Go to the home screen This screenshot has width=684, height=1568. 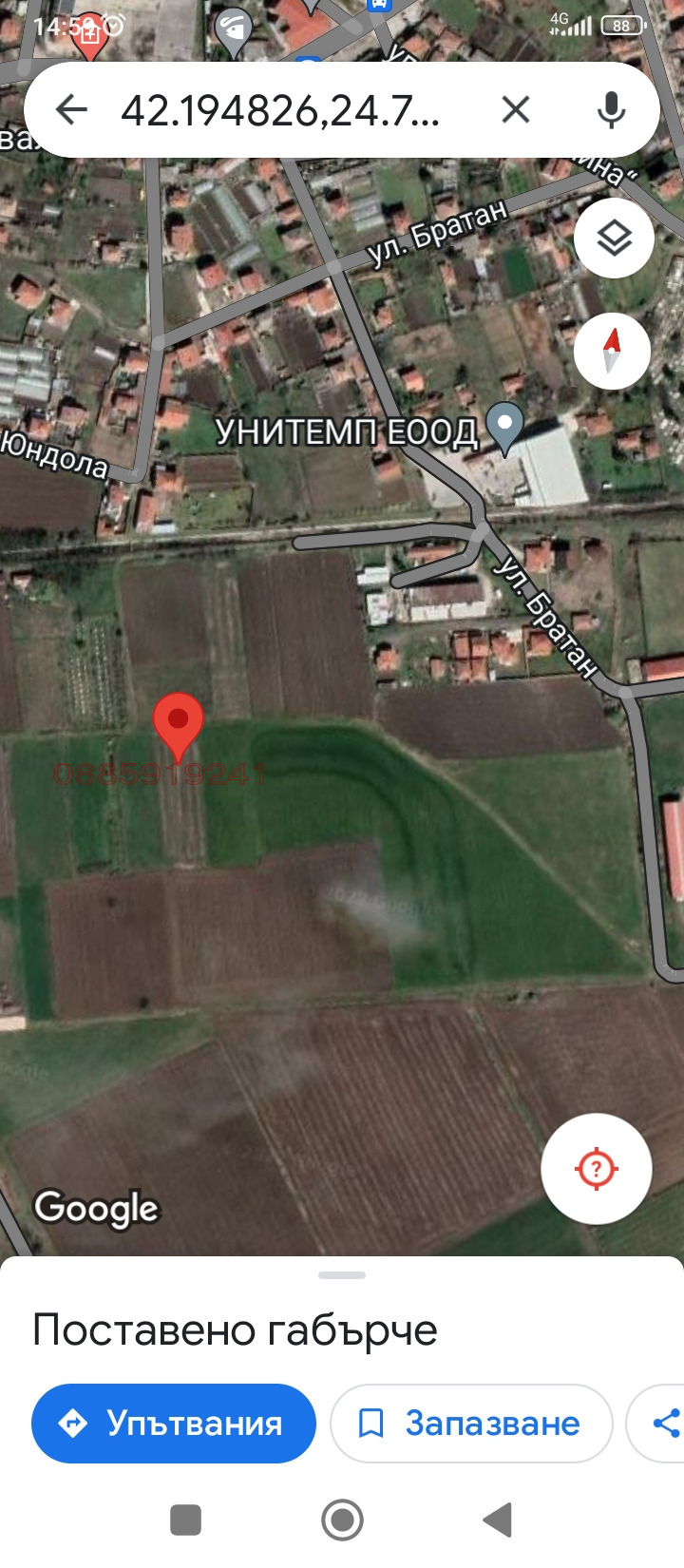click(x=342, y=1520)
